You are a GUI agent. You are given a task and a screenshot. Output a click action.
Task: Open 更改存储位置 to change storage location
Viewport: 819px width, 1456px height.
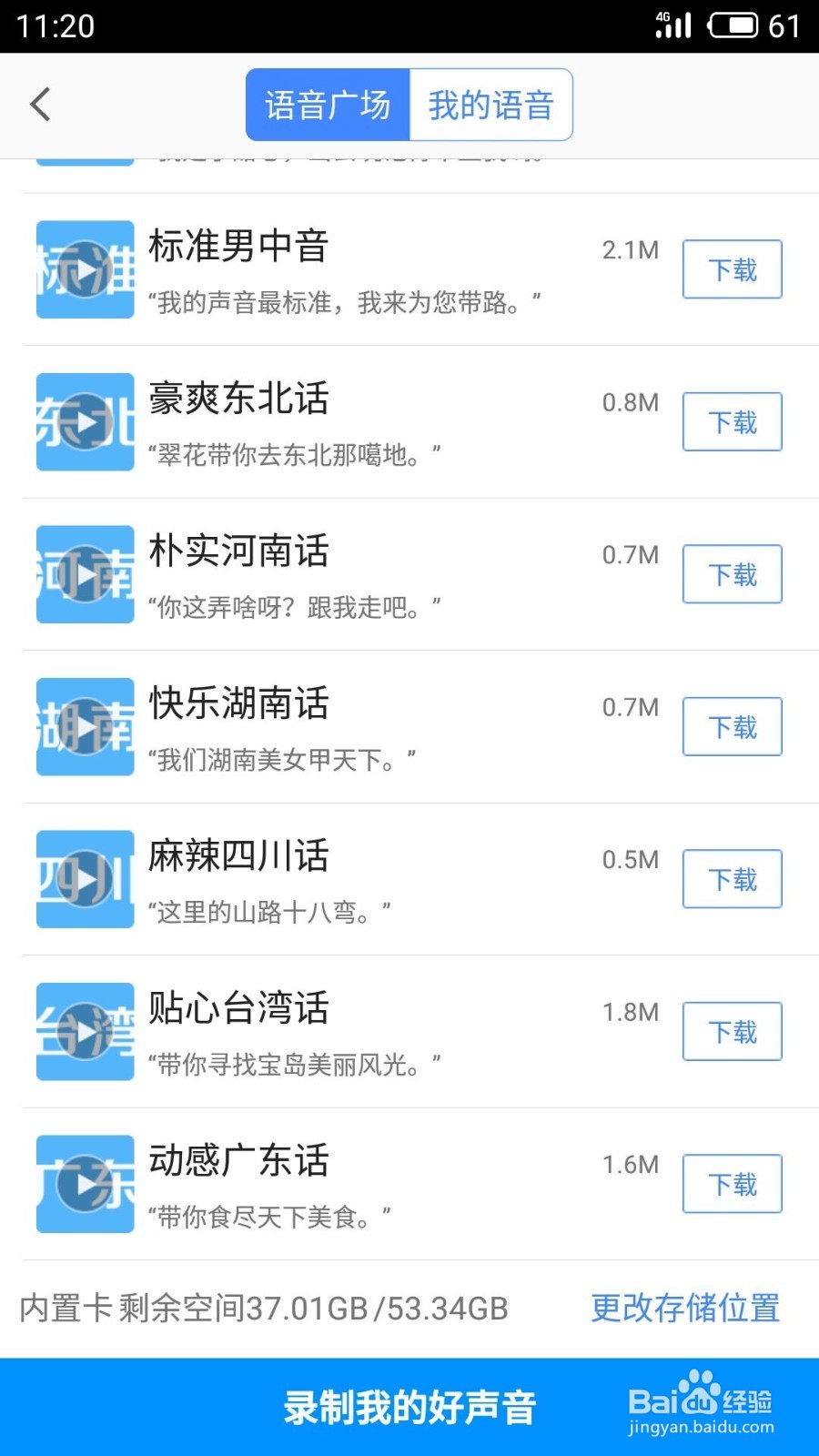[x=685, y=1308]
